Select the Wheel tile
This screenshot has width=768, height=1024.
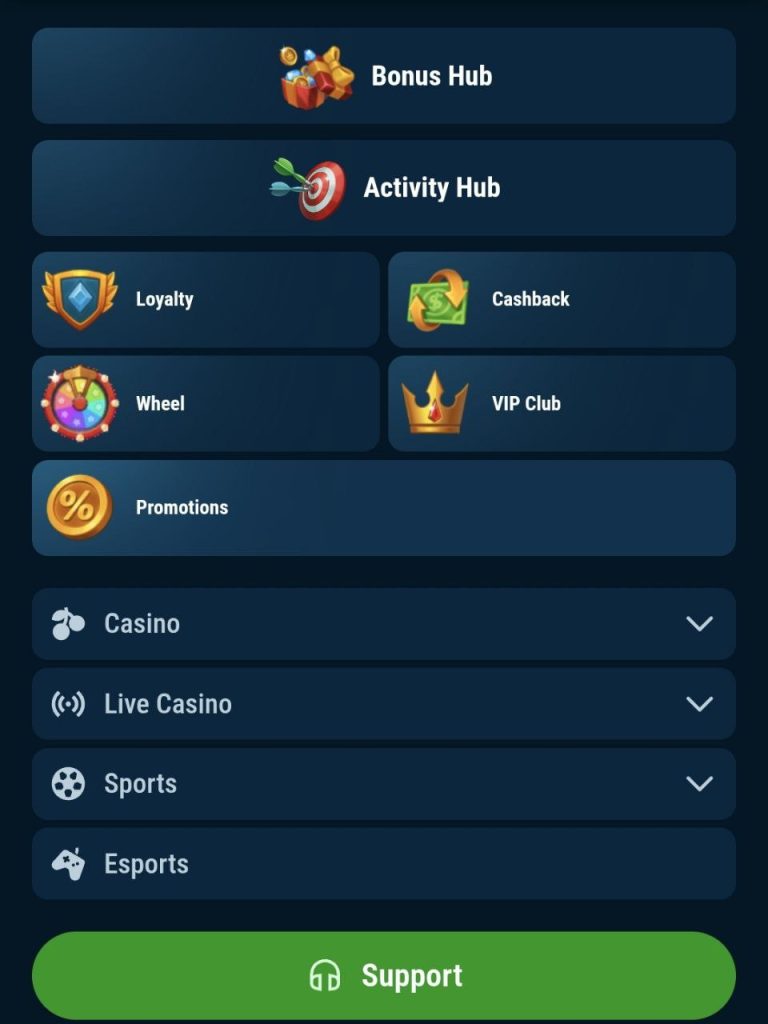coord(206,404)
